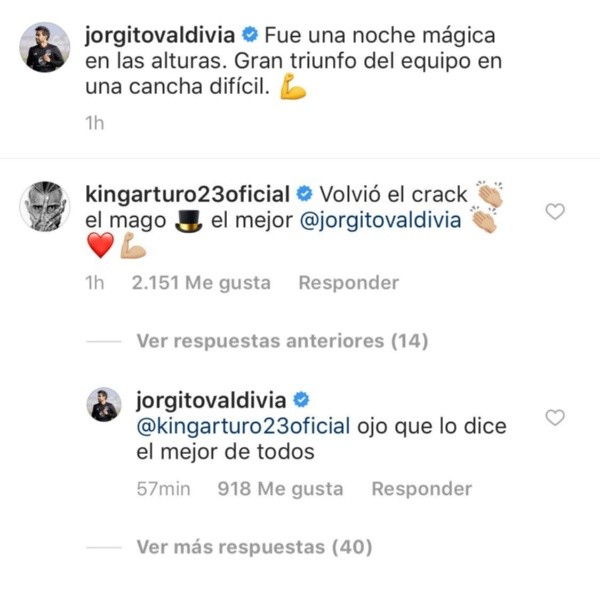Open jorgitovaldivia's avatar next to the caption
The image size is (600, 590).
45,47
